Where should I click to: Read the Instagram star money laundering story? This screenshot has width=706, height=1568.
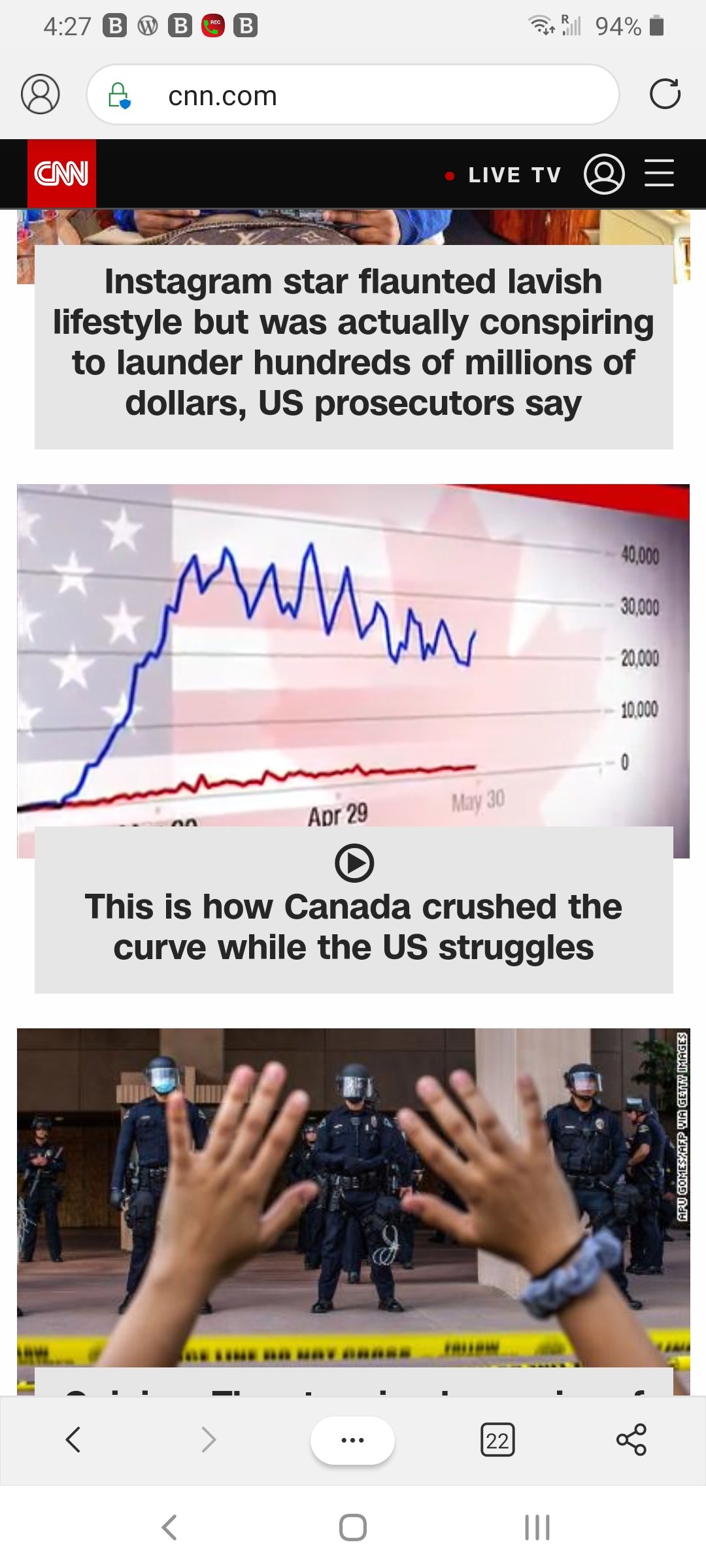tap(353, 343)
